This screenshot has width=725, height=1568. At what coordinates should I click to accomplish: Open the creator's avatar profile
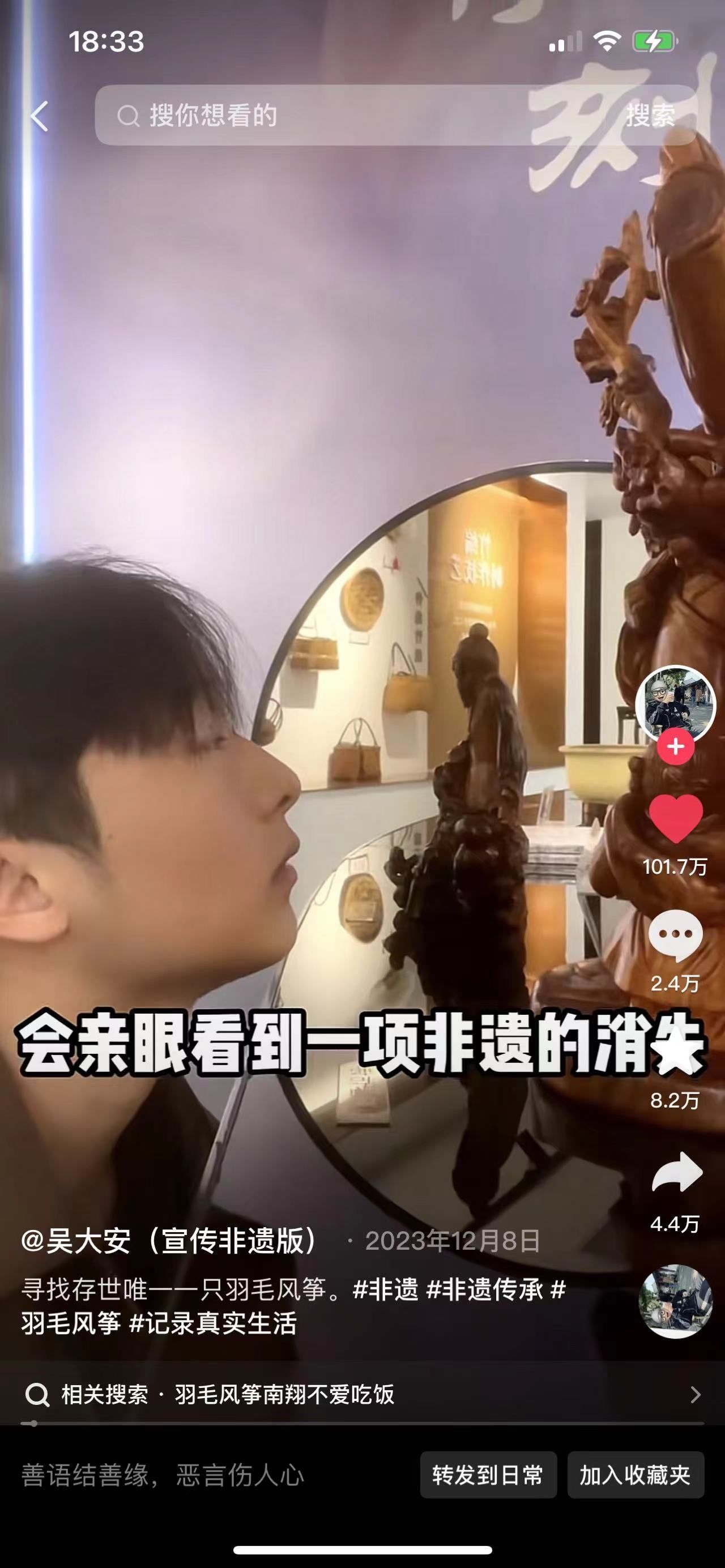676,704
